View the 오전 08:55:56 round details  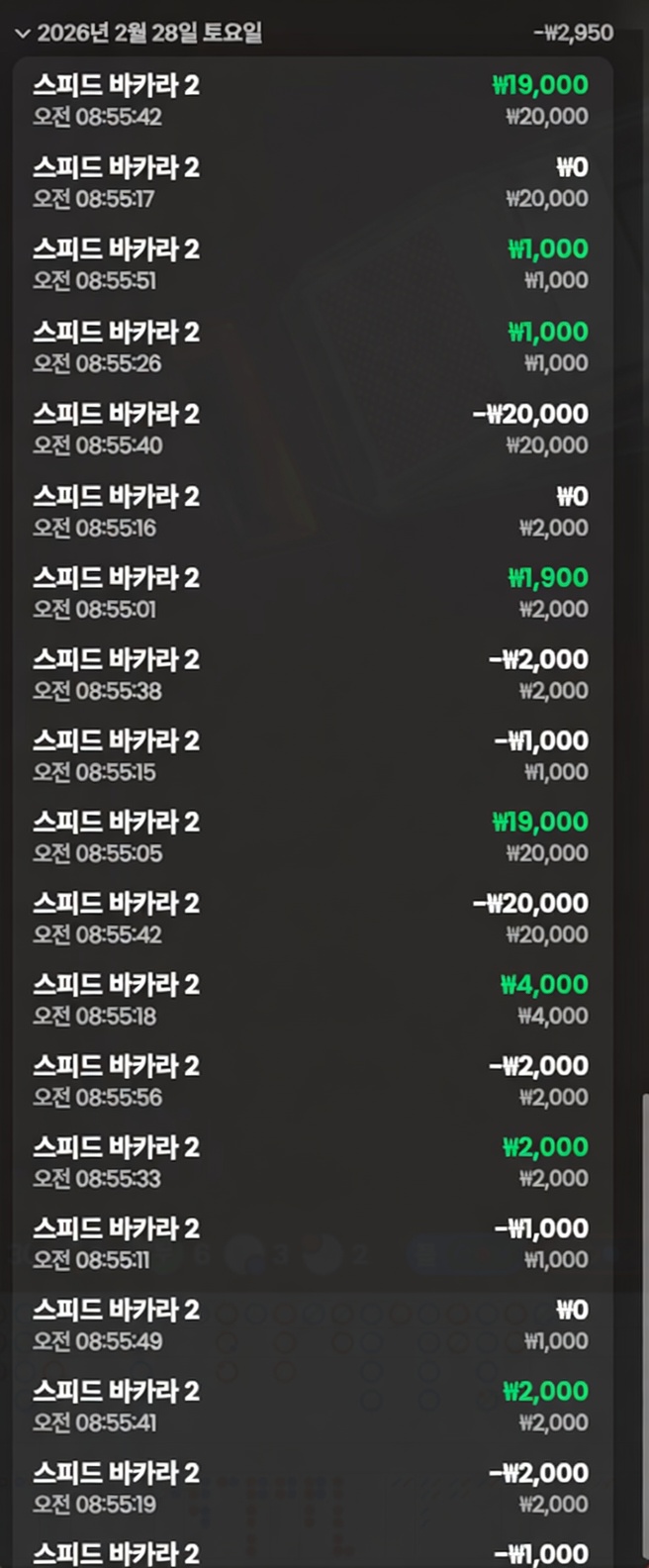coord(311,1080)
